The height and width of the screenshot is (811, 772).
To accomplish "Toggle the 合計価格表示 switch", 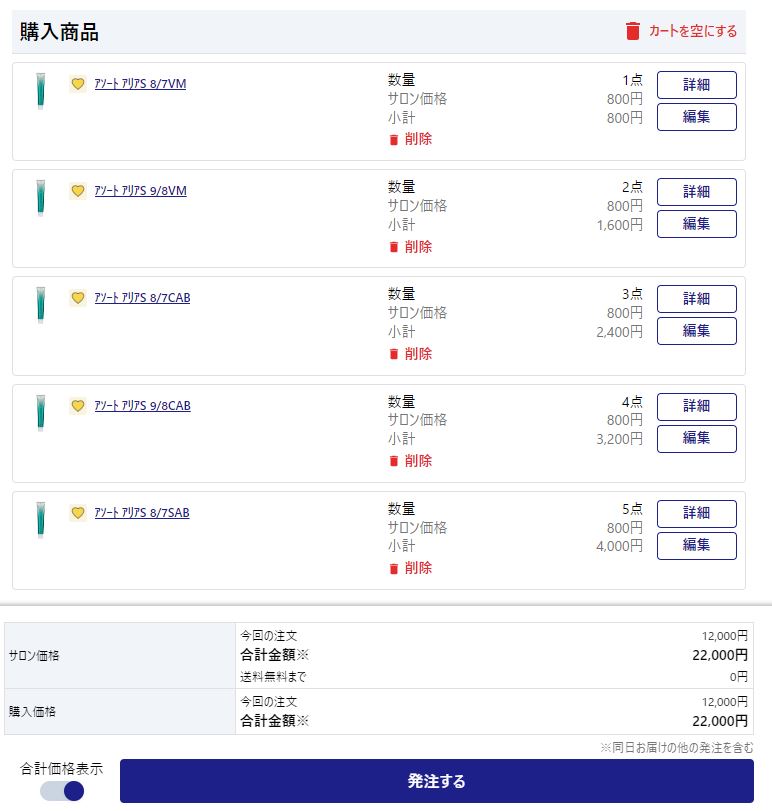I will tap(62, 791).
